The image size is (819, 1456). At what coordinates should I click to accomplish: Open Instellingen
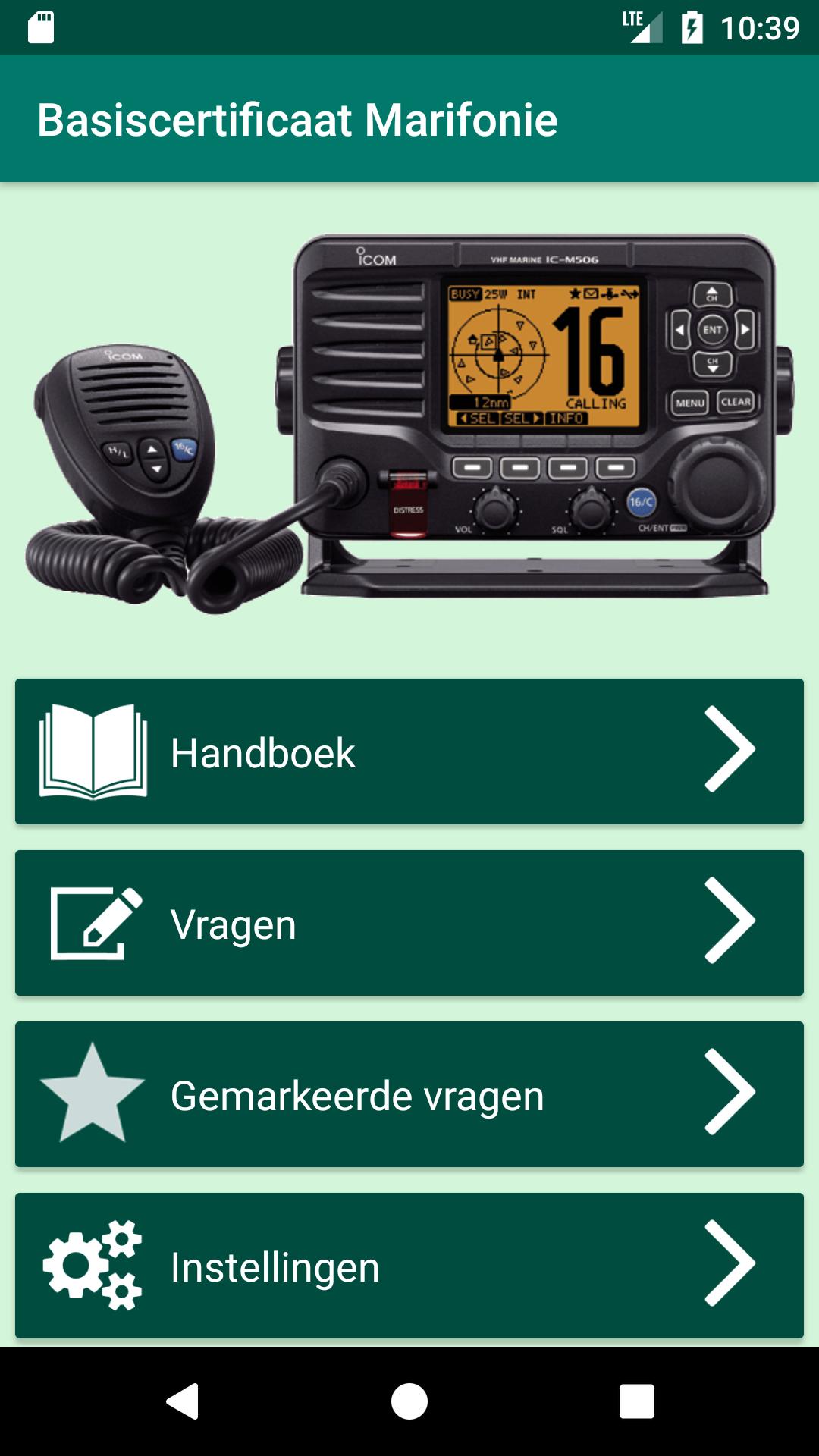409,1266
